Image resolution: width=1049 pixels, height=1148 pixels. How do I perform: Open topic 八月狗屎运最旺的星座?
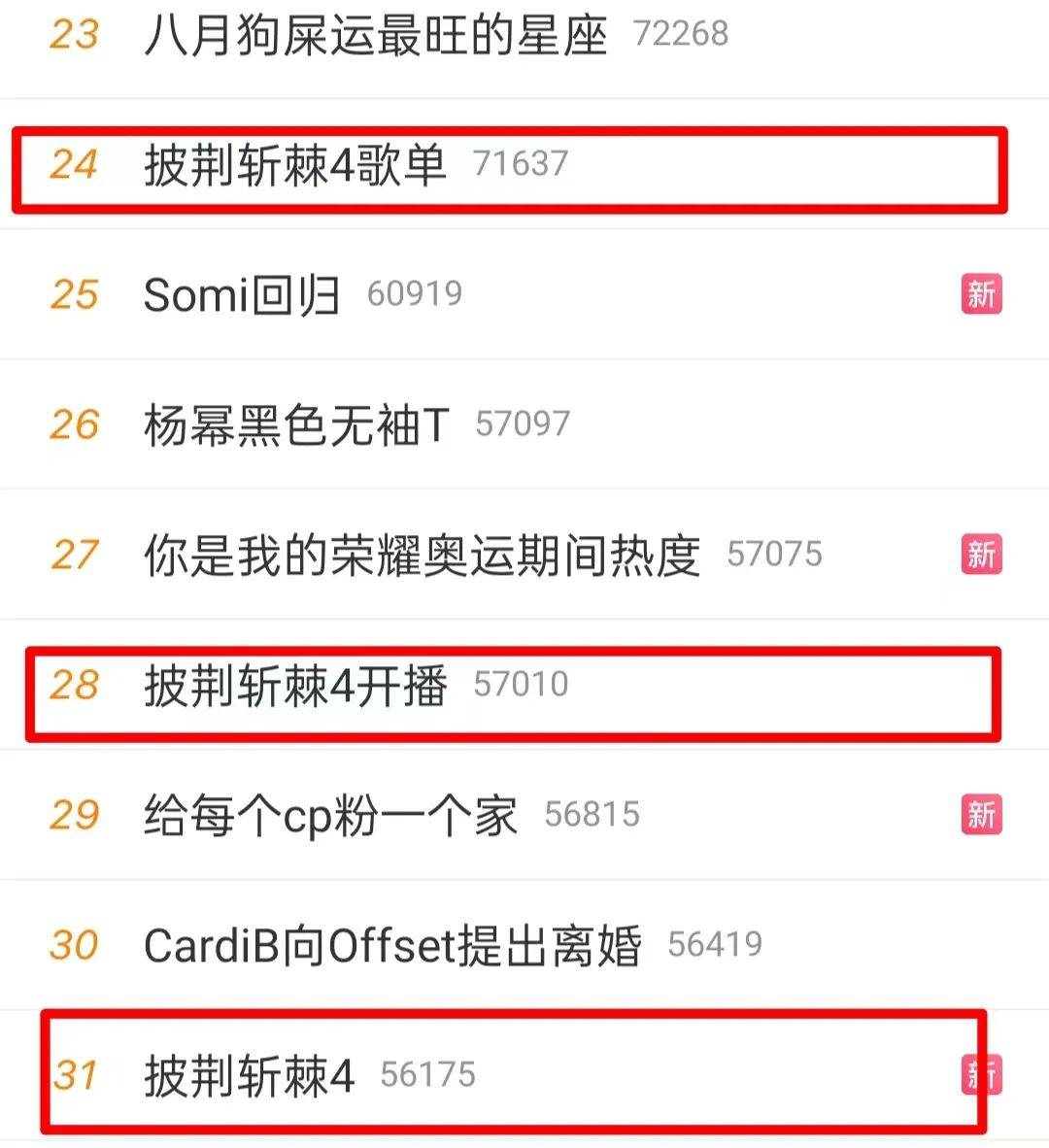(375, 35)
